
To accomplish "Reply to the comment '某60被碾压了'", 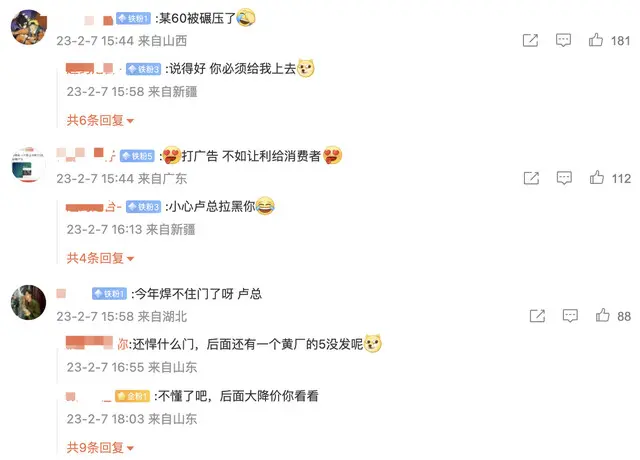I will pyautogui.click(x=564, y=40).
